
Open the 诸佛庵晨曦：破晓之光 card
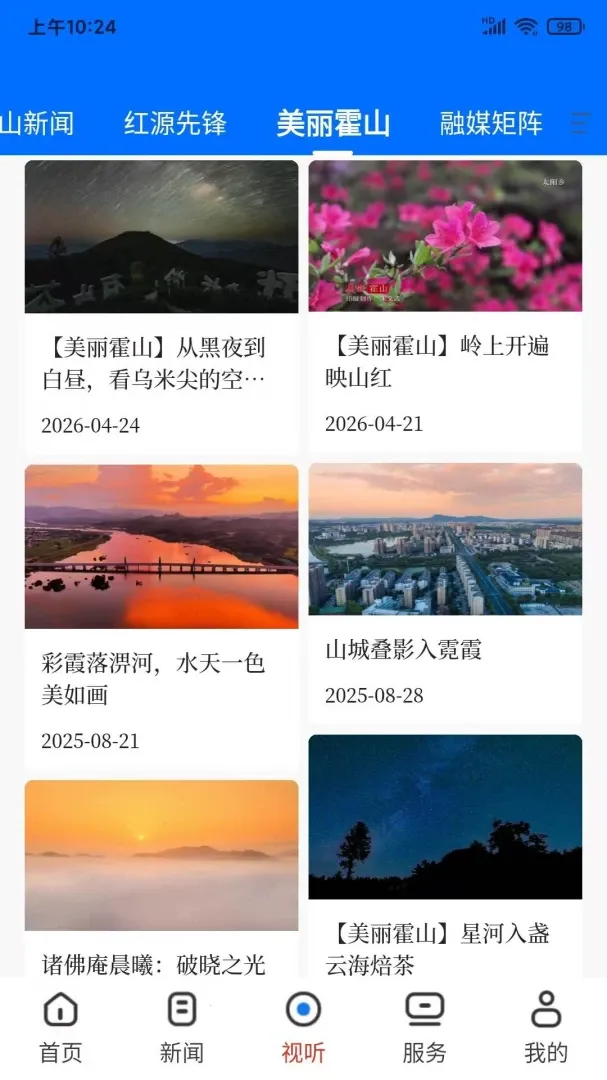tap(161, 879)
